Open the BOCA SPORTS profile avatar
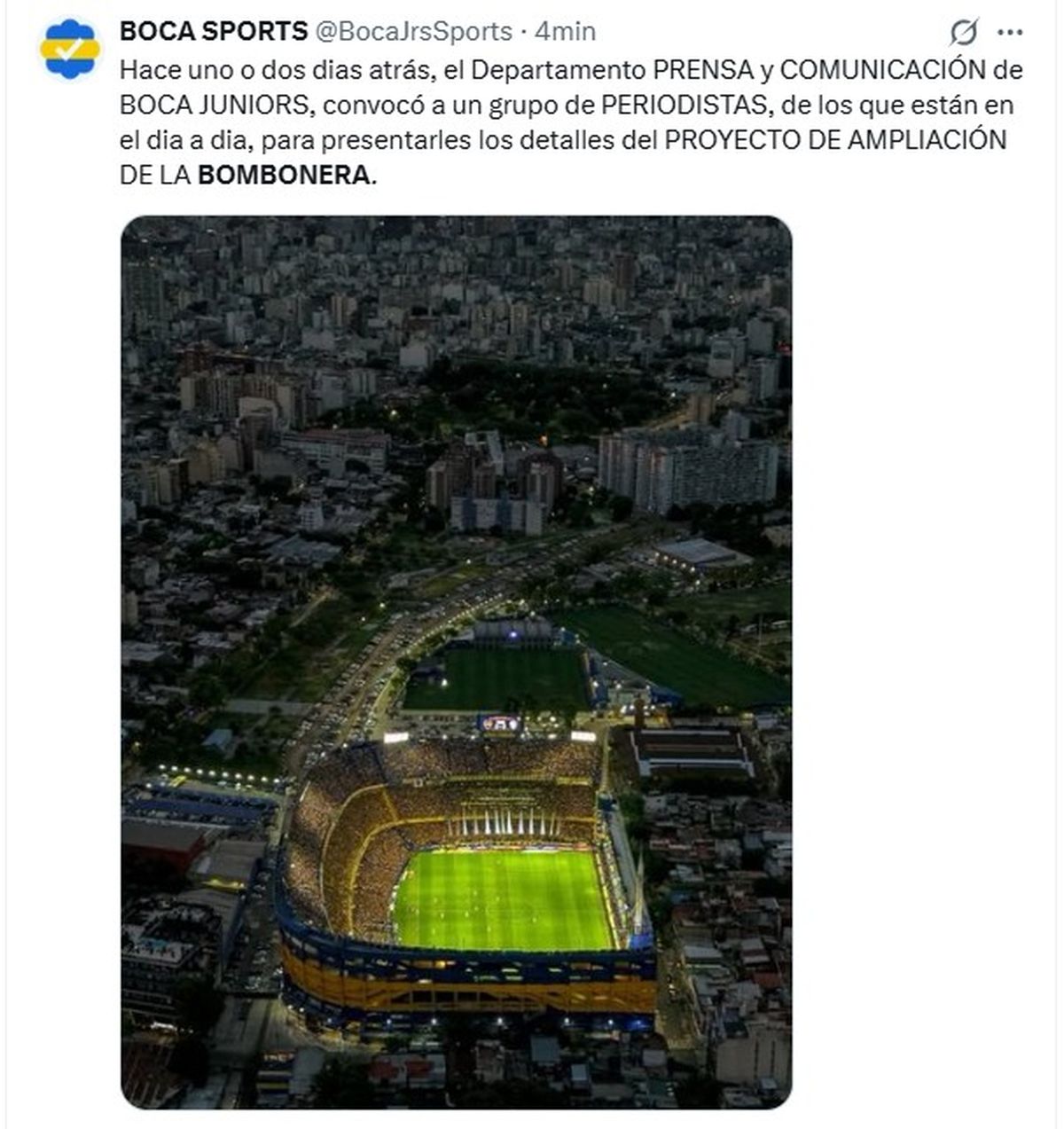This screenshot has width=1064, height=1129. (x=70, y=48)
